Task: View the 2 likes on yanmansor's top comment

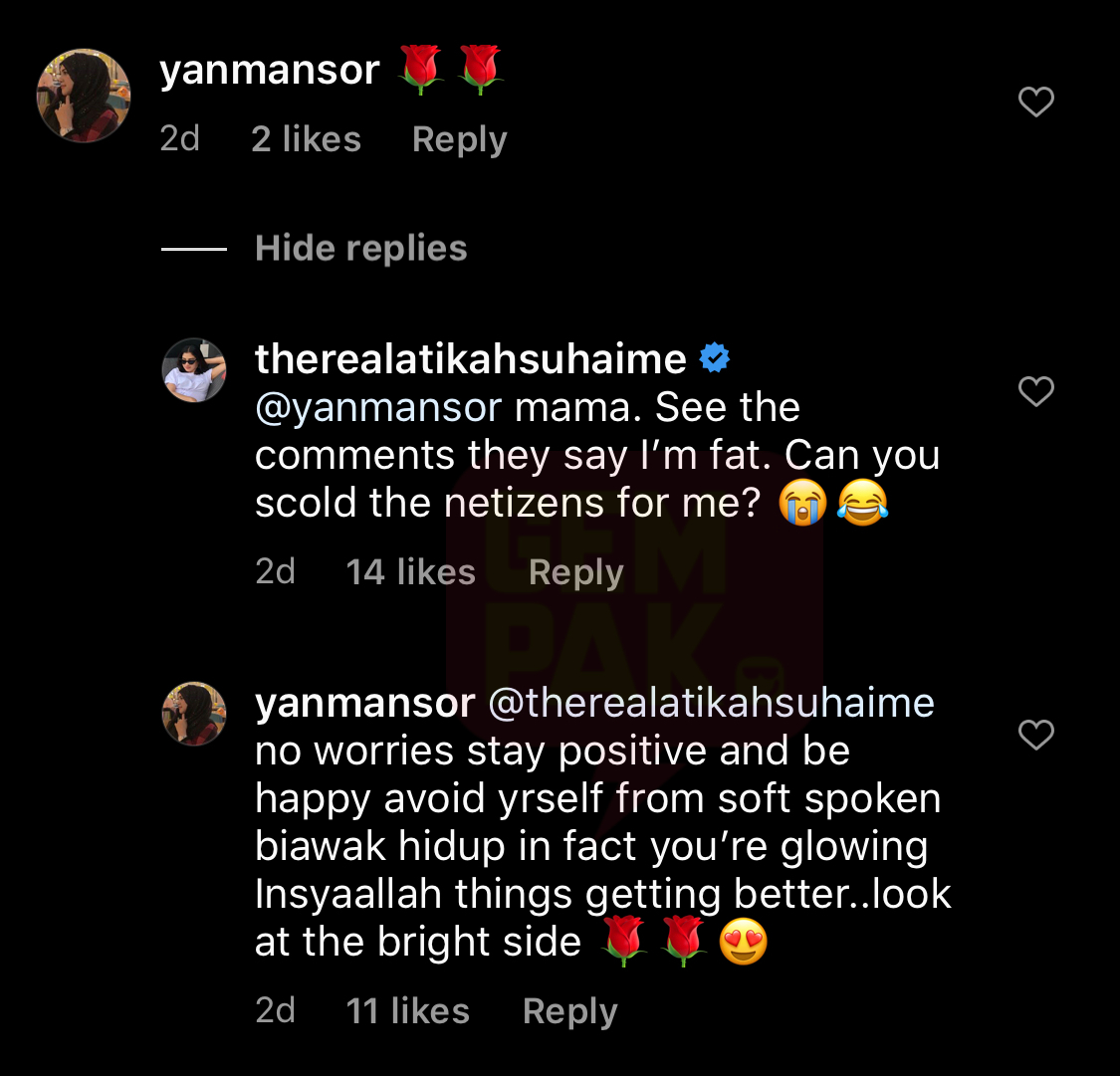Action: coord(306,139)
